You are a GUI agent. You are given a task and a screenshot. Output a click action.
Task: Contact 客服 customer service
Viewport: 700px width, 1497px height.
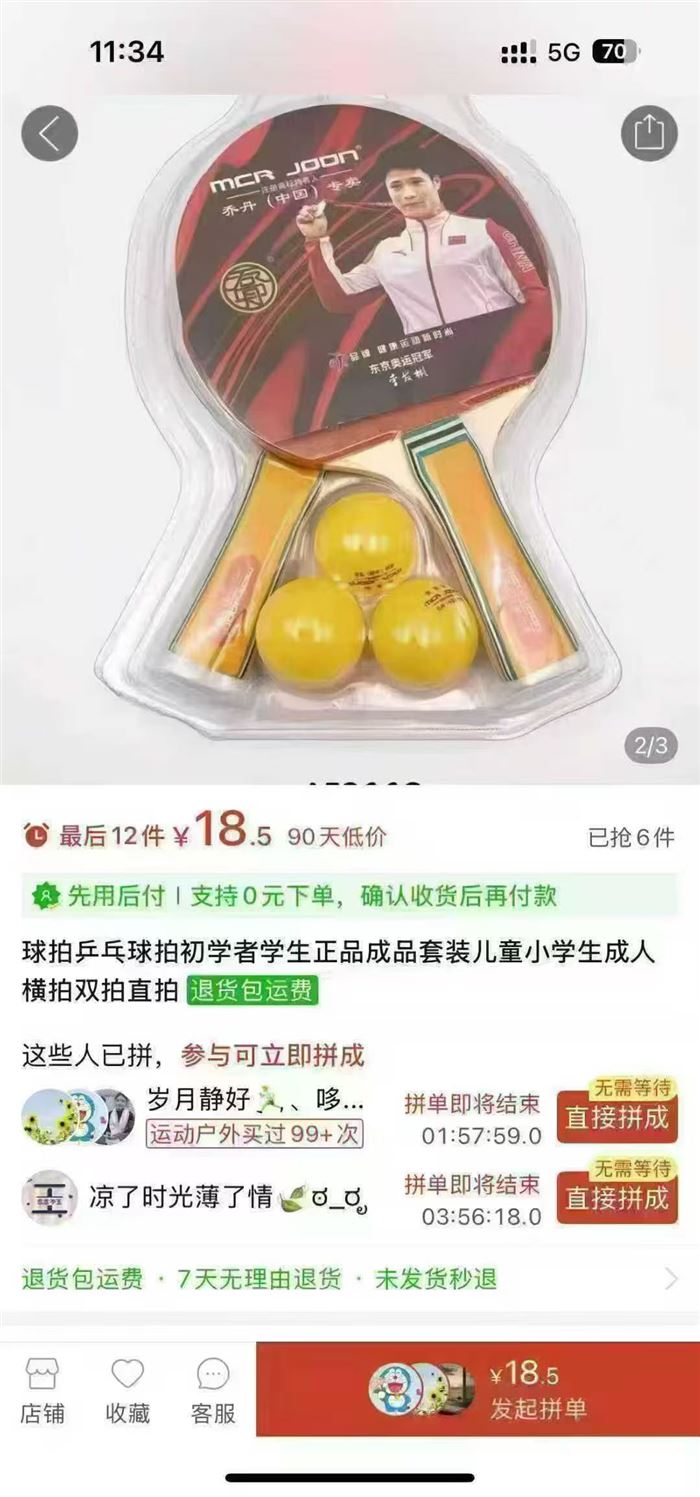pyautogui.click(x=213, y=1390)
